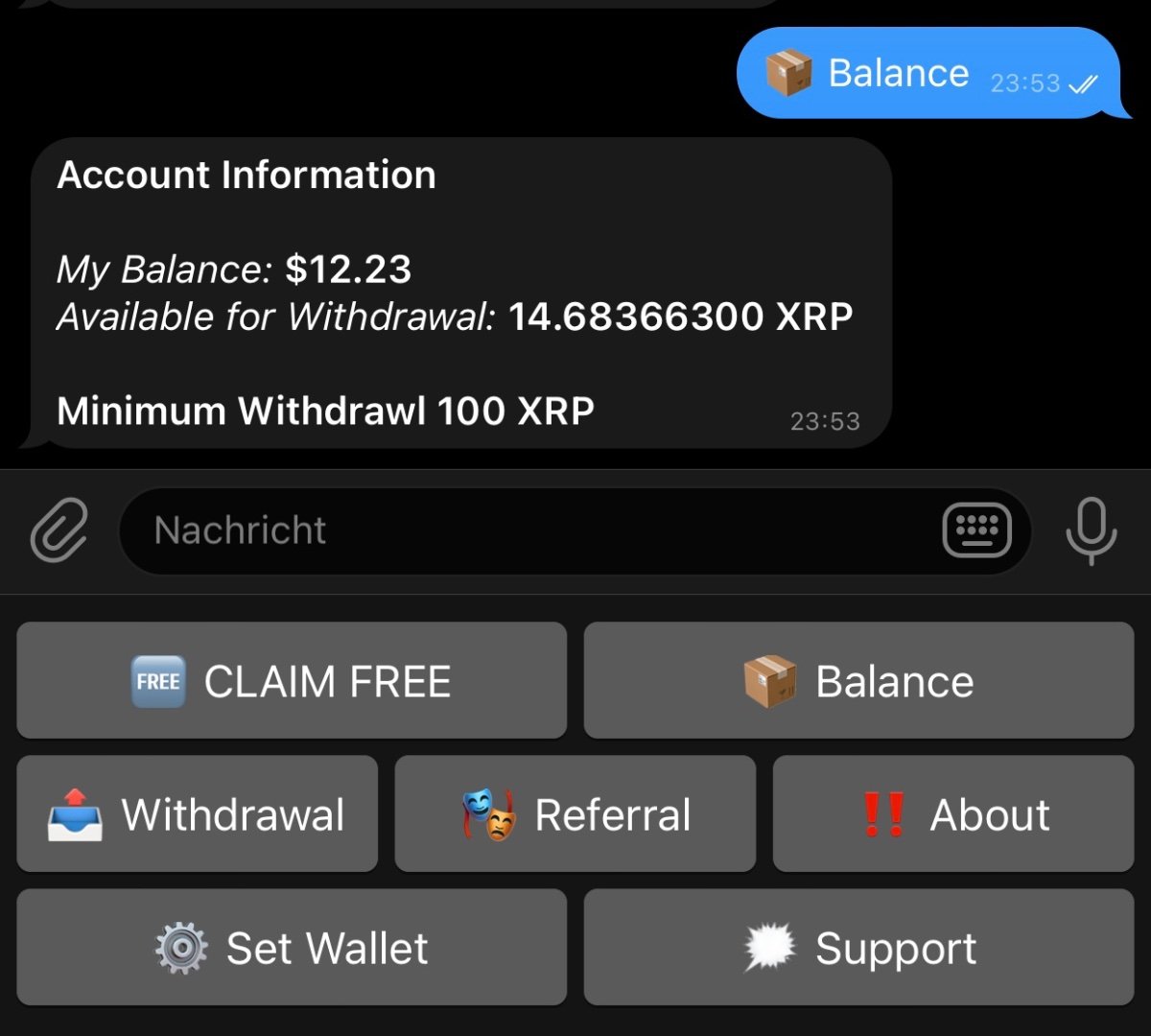The height and width of the screenshot is (1036, 1151).
Task: Check balance via Balance keyboard button
Action: coord(858,681)
